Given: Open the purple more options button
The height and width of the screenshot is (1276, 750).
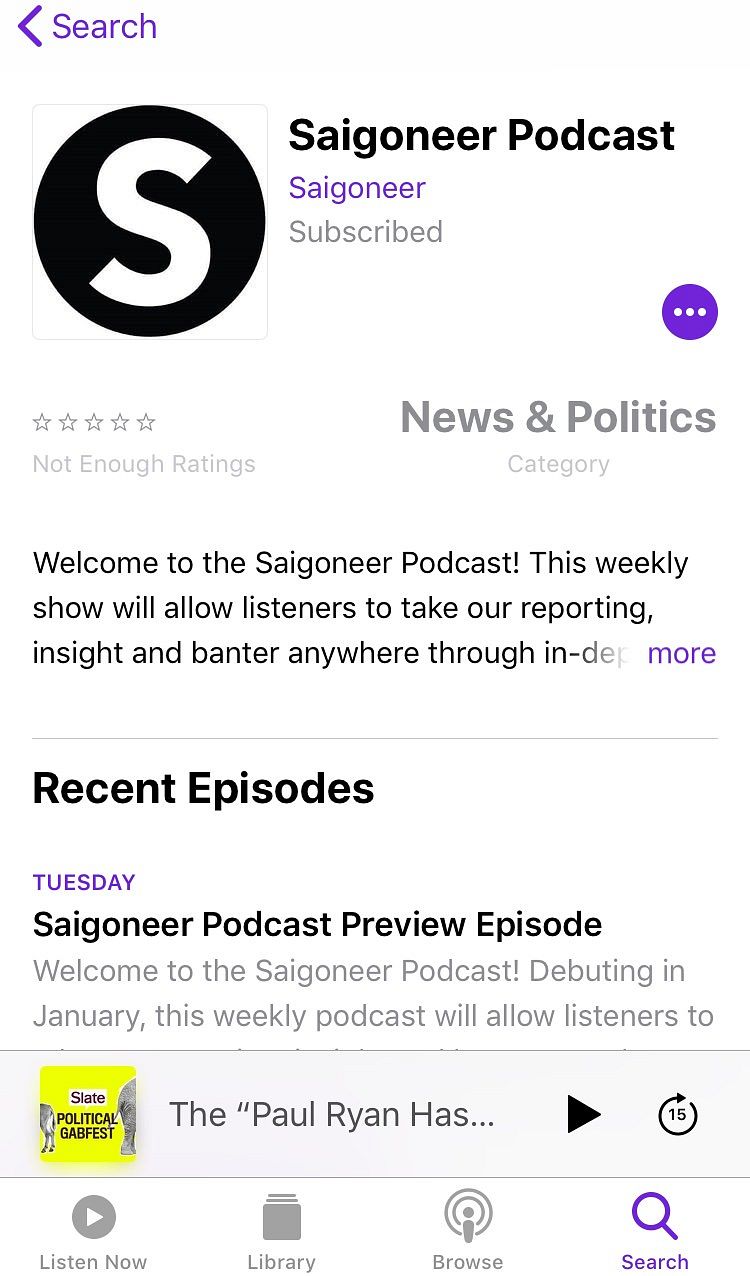Looking at the screenshot, I should point(690,312).
